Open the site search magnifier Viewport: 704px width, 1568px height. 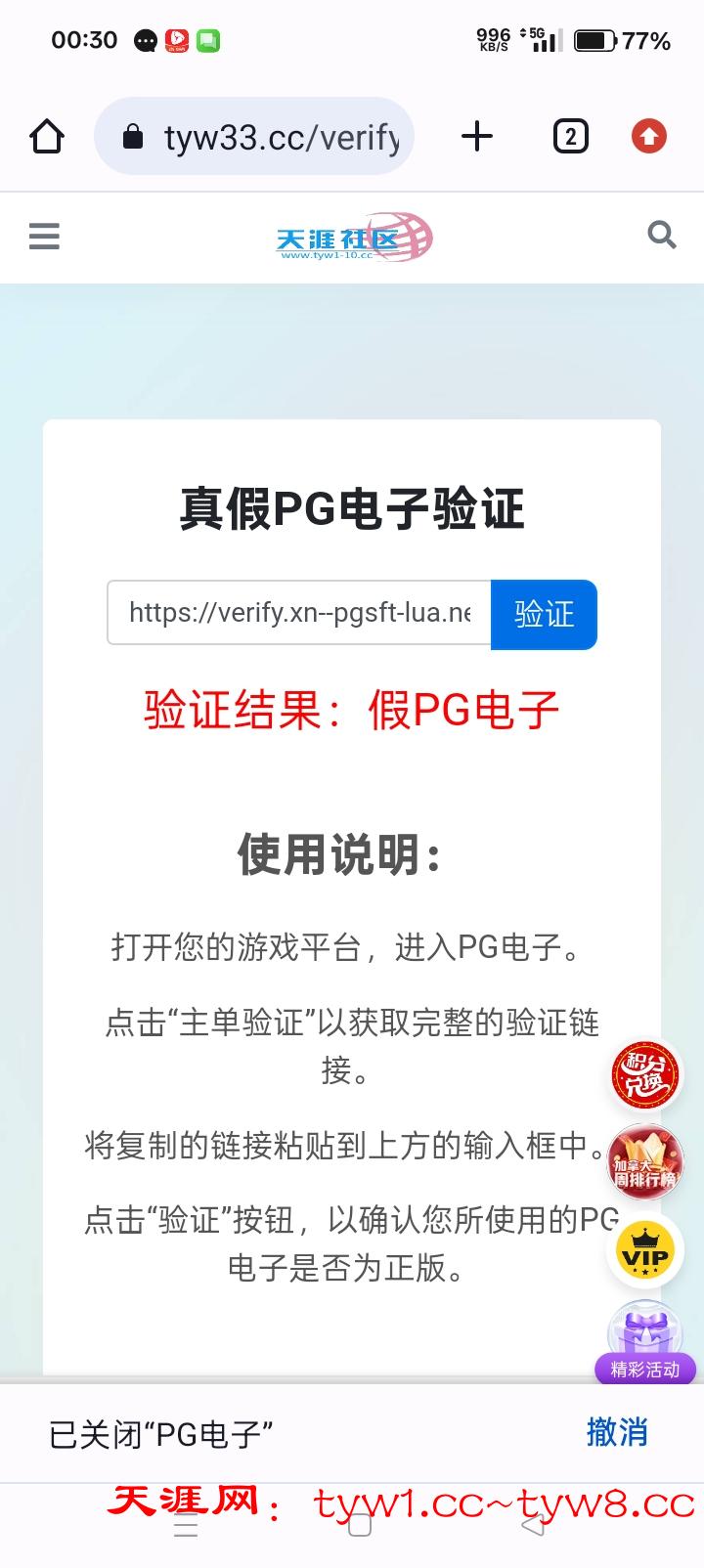tap(662, 236)
